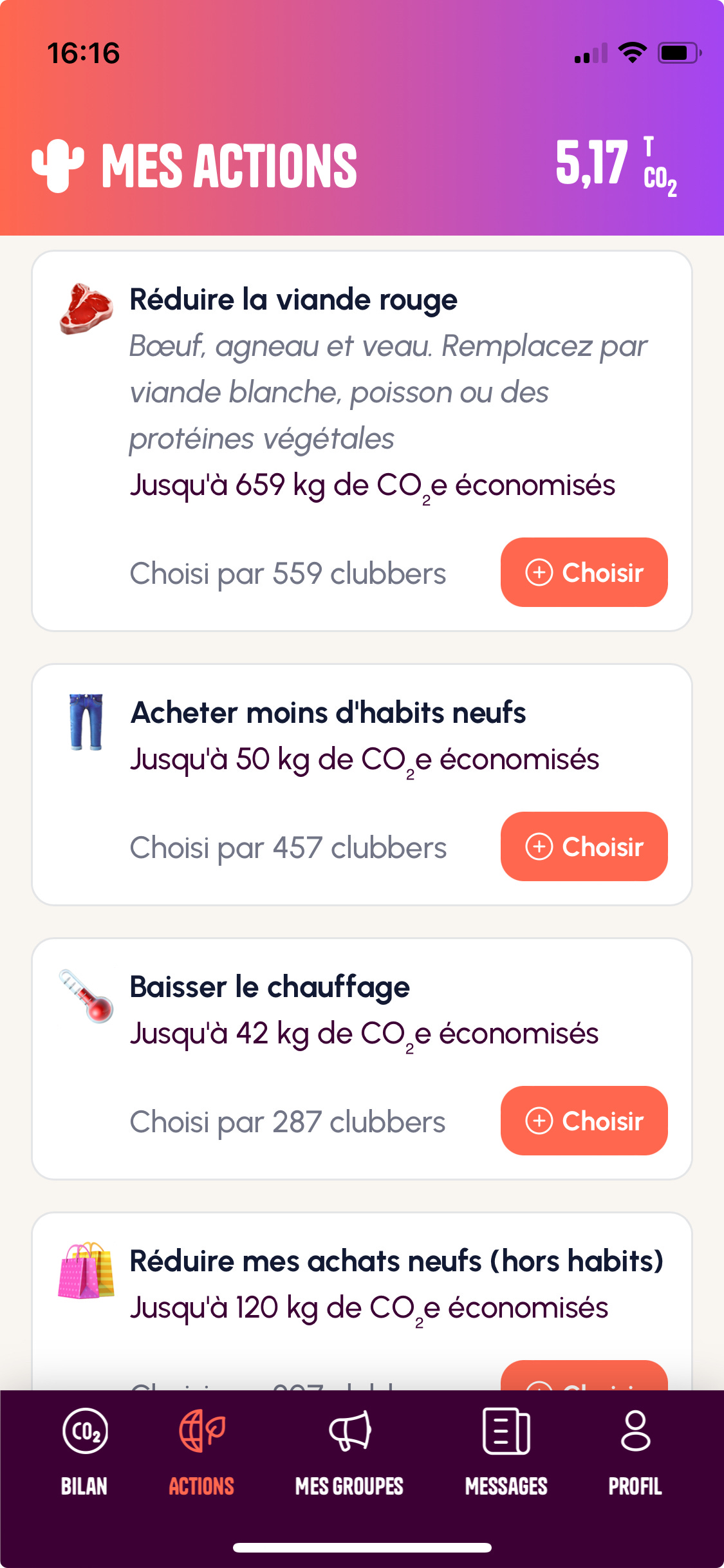View details of Baisser le chauffage
The image size is (724, 1568).
(x=362, y=1059)
